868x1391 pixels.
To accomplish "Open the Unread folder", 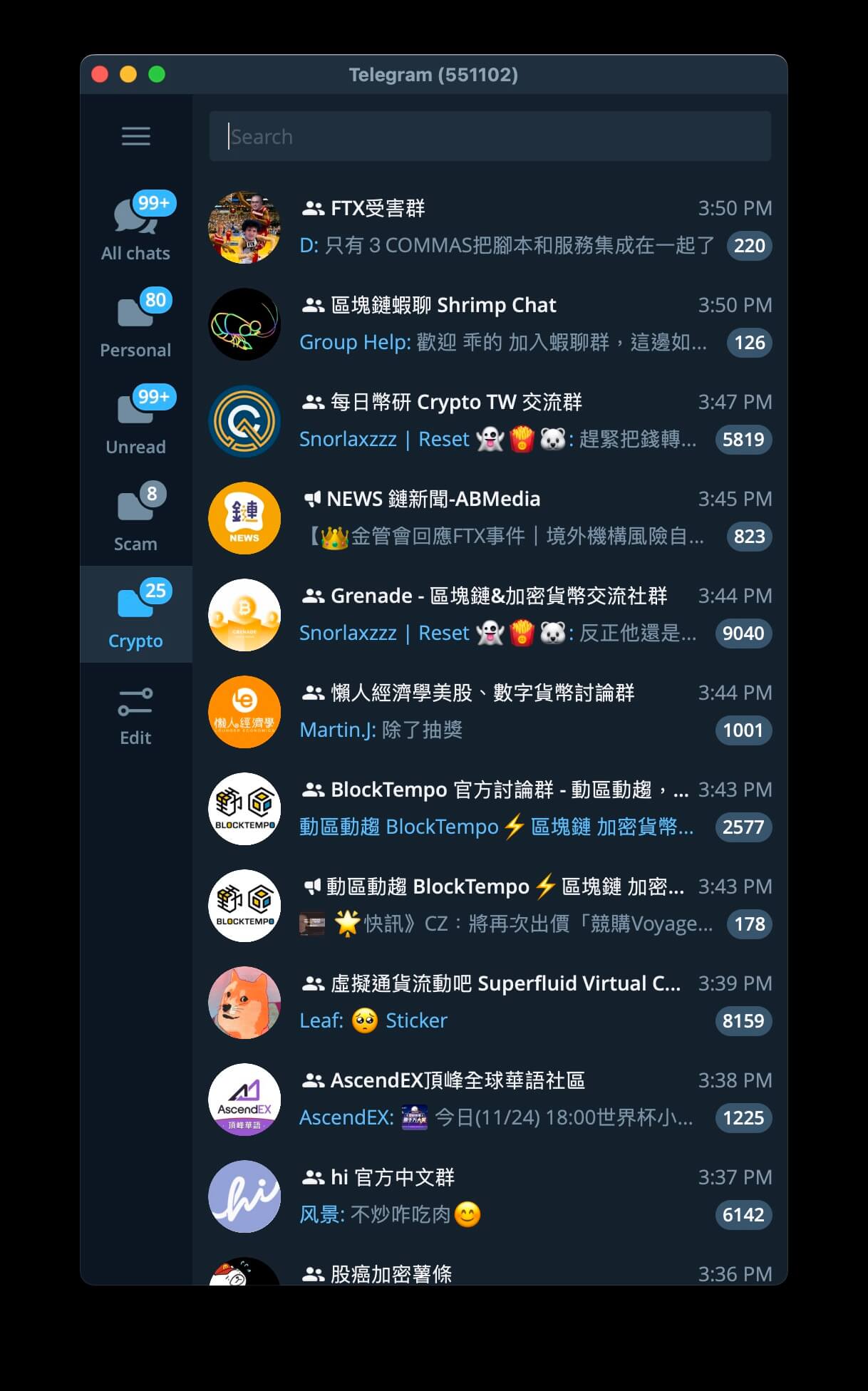I will point(135,422).
